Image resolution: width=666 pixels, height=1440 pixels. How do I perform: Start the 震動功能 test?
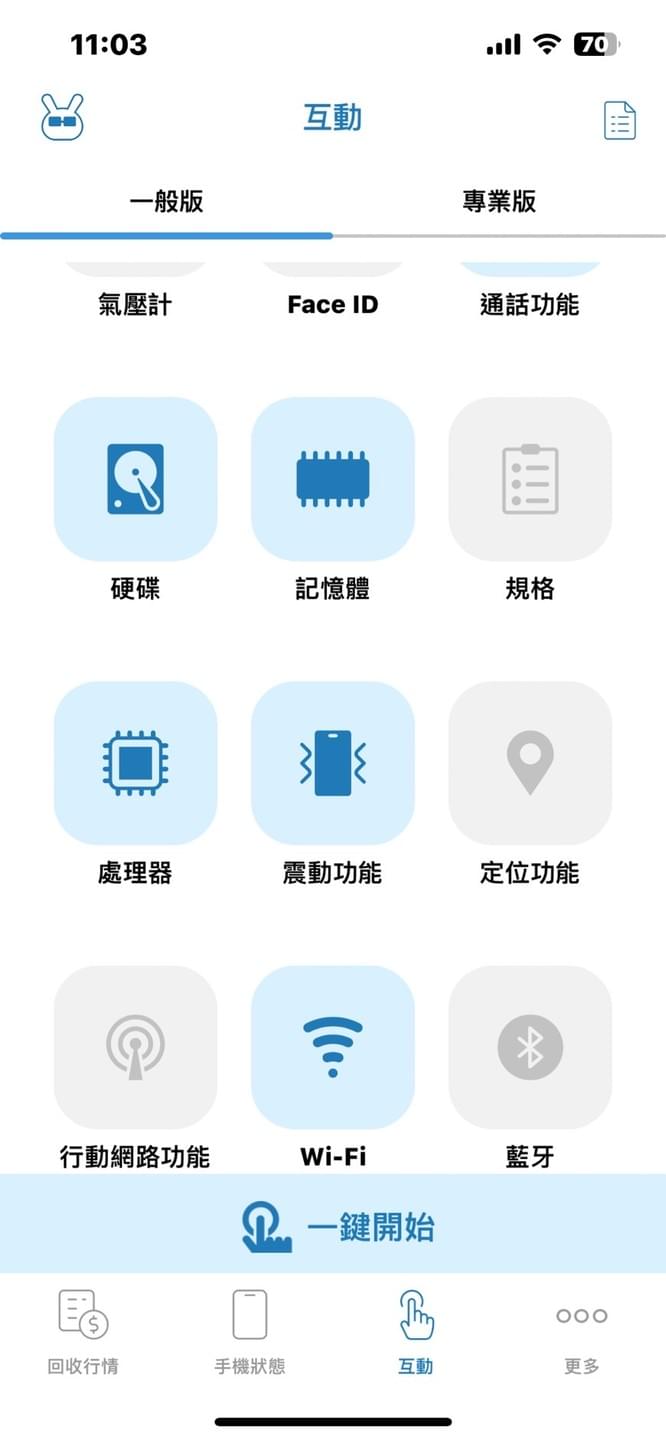[332, 763]
